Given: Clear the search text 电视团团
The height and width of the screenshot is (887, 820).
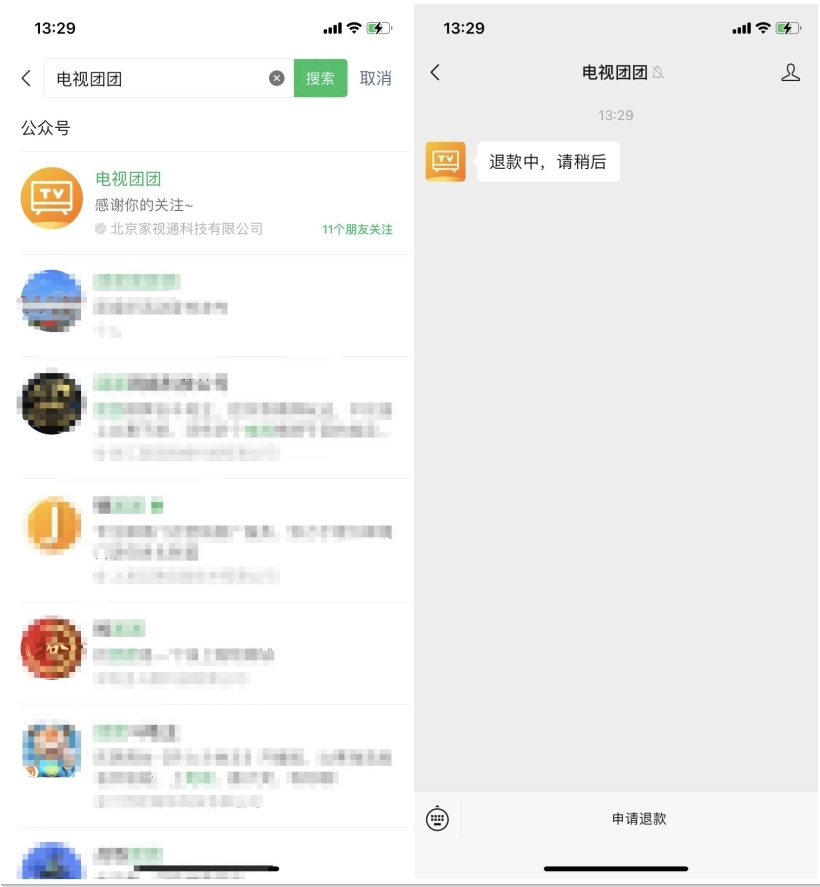Looking at the screenshot, I should point(277,78).
